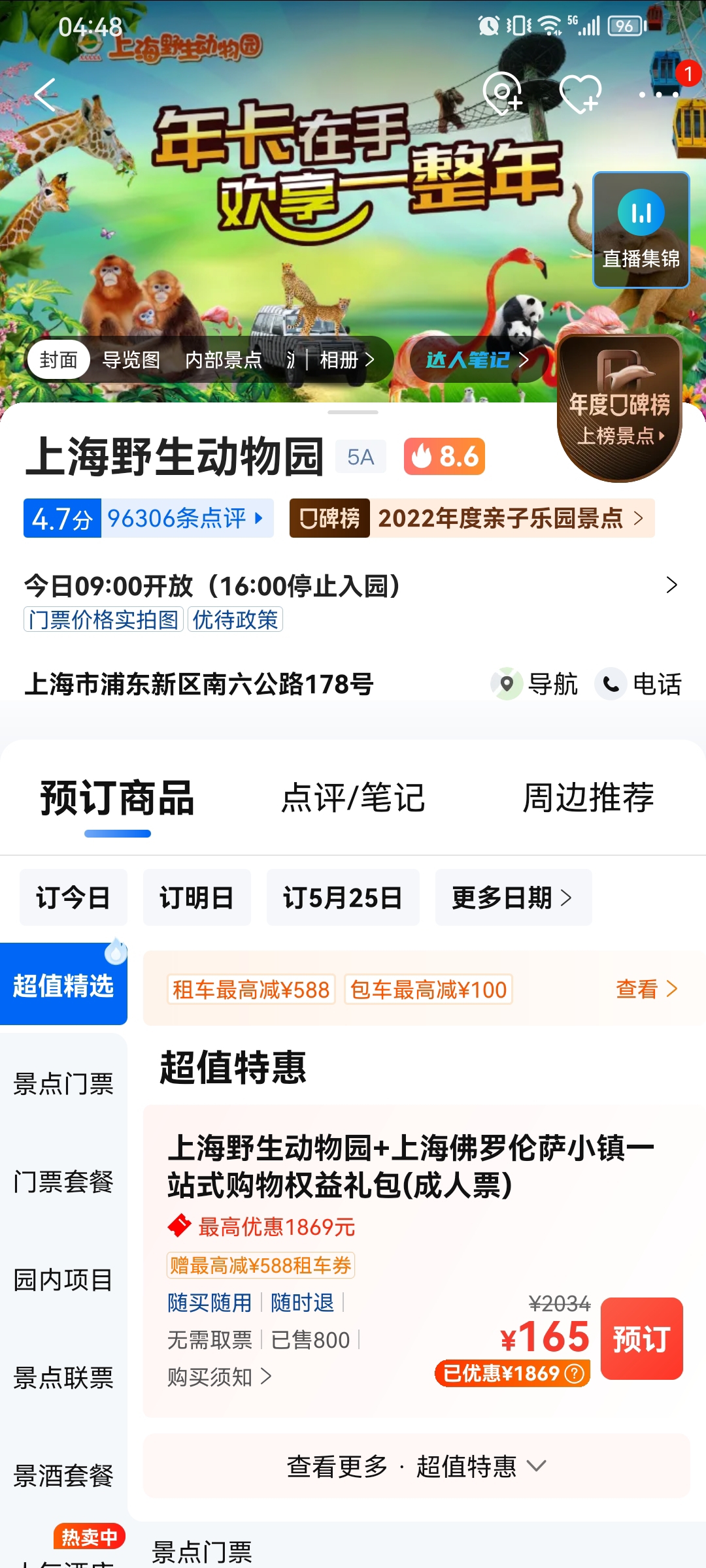View the 96306条点评 reviews
The image size is (706, 1568).
click(186, 518)
